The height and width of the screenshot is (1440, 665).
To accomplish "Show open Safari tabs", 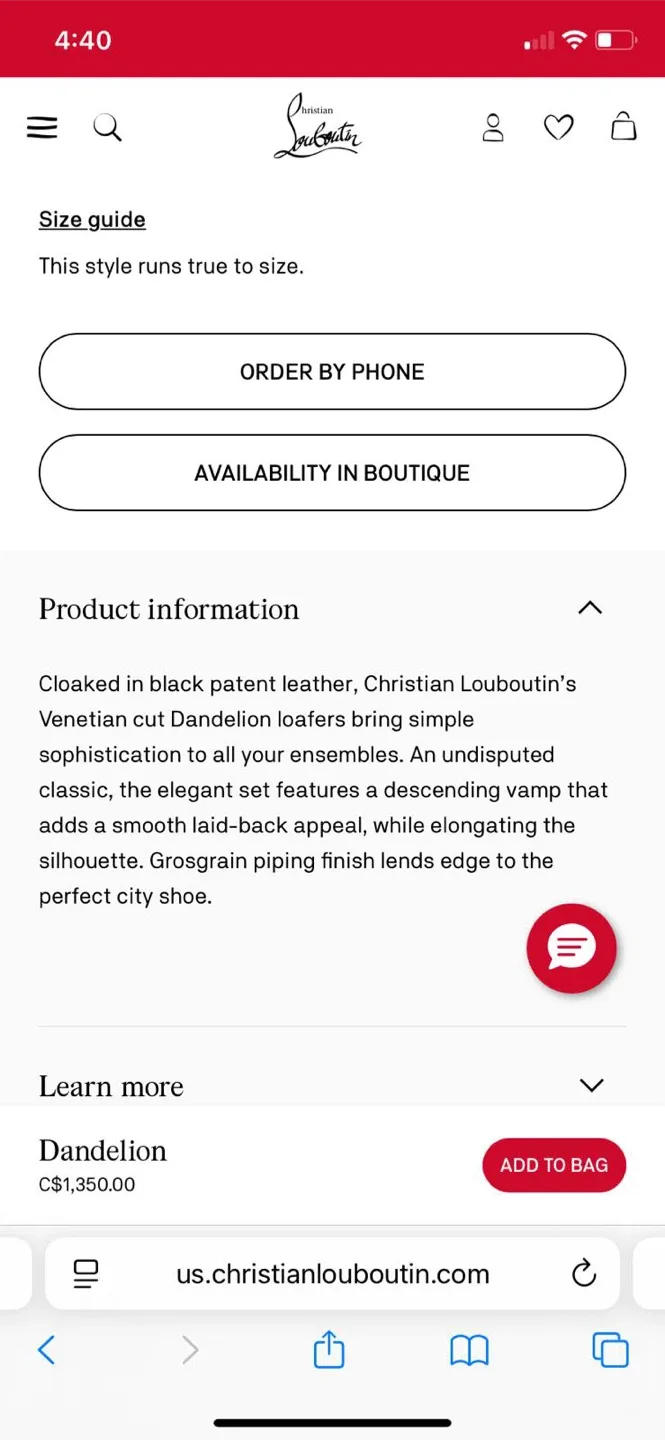I will [610, 1351].
